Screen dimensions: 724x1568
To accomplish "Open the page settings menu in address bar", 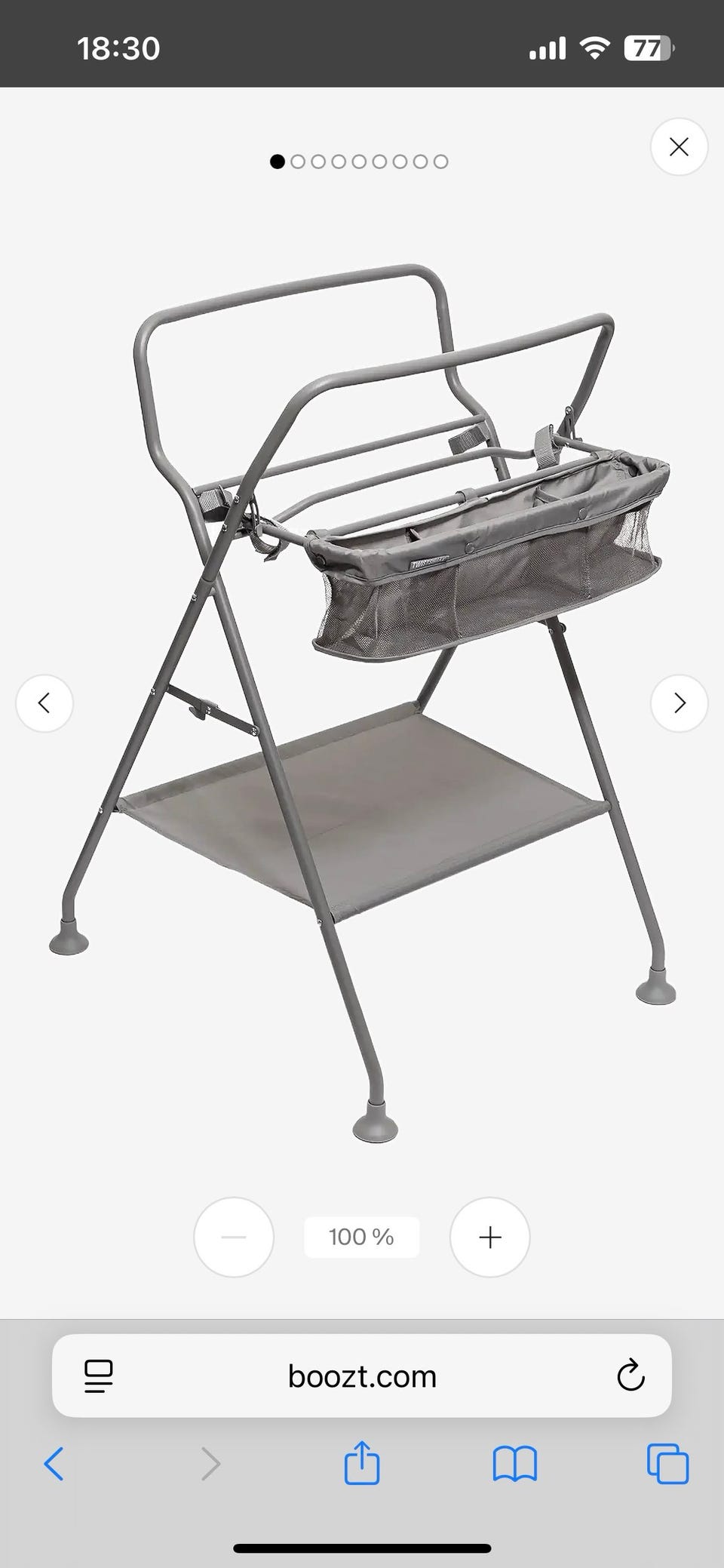I will pos(99,1376).
